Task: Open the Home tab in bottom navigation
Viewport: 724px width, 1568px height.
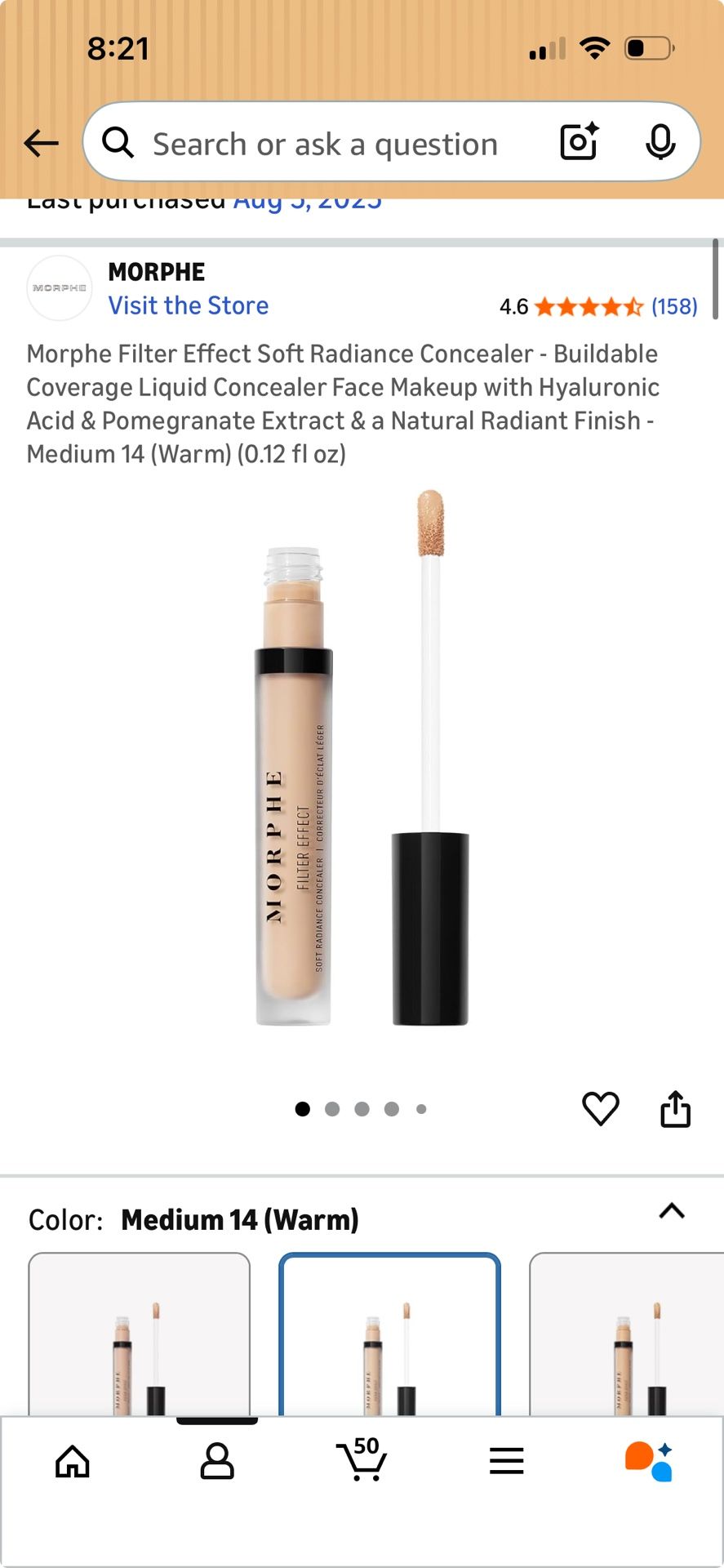Action: (x=72, y=1462)
